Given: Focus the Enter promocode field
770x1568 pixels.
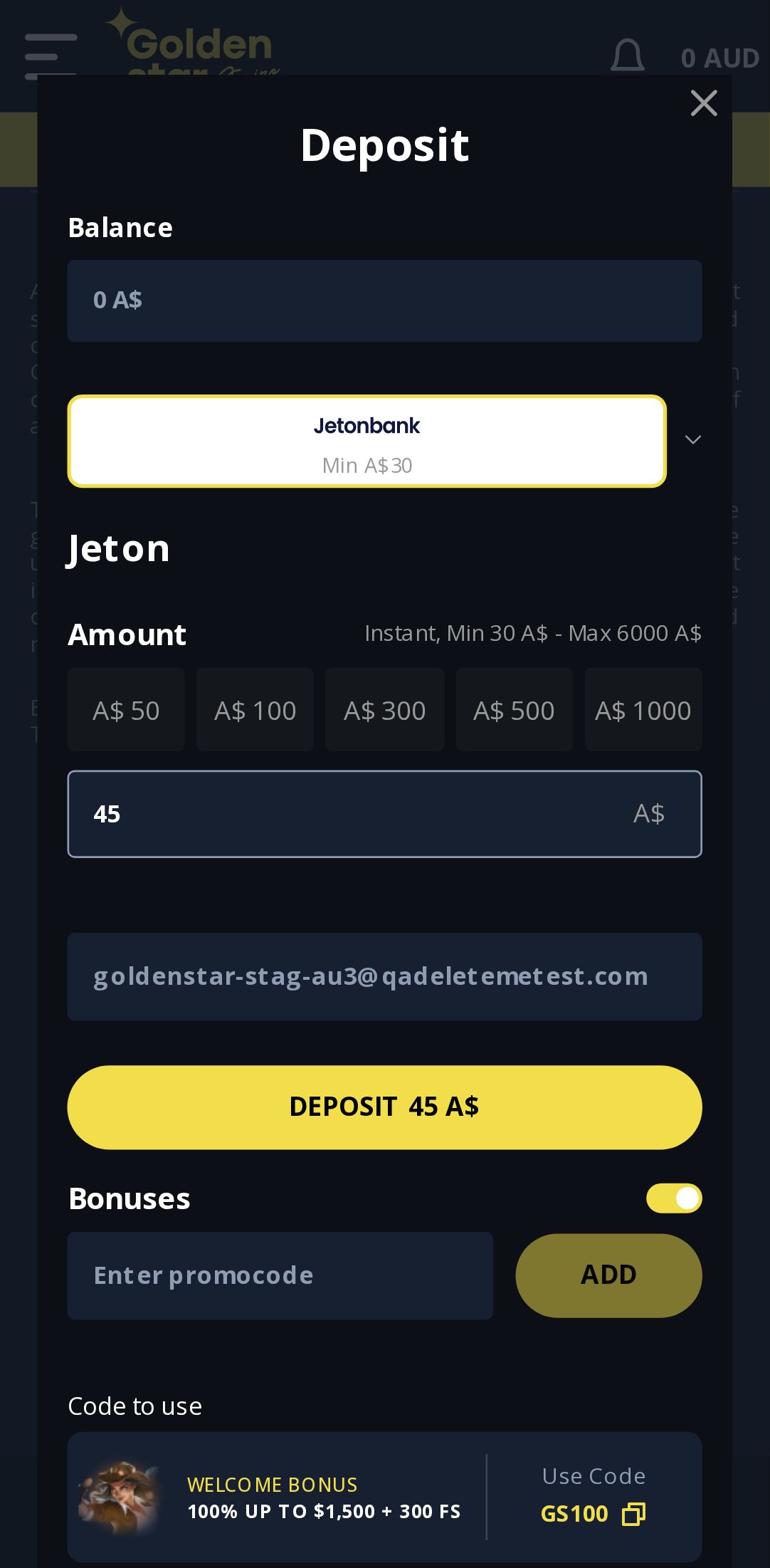Looking at the screenshot, I should [280, 1275].
